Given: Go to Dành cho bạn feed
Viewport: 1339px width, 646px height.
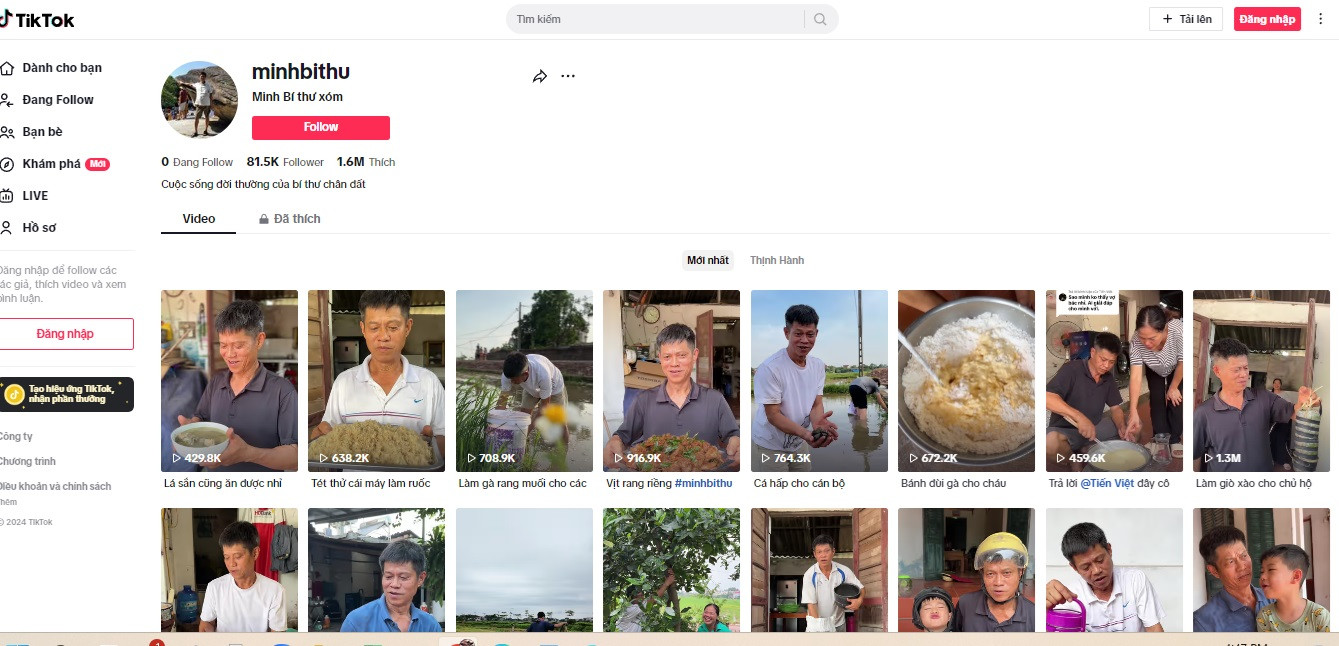Looking at the screenshot, I should coord(61,68).
